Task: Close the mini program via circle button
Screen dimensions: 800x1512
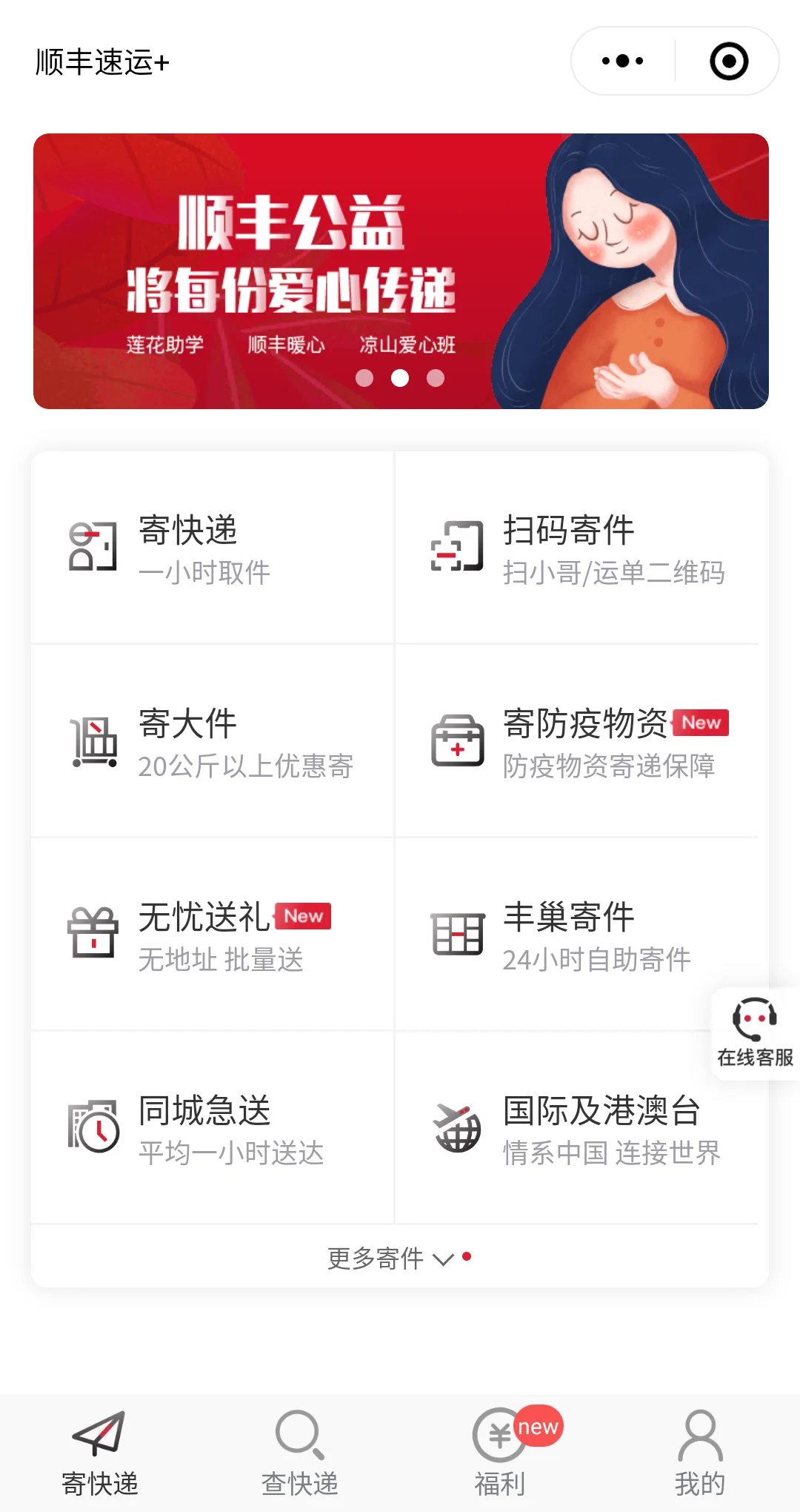Action: (x=728, y=62)
